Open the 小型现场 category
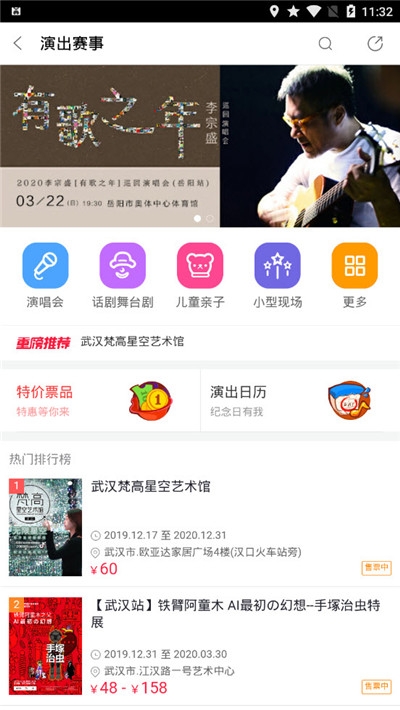 [x=277, y=276]
